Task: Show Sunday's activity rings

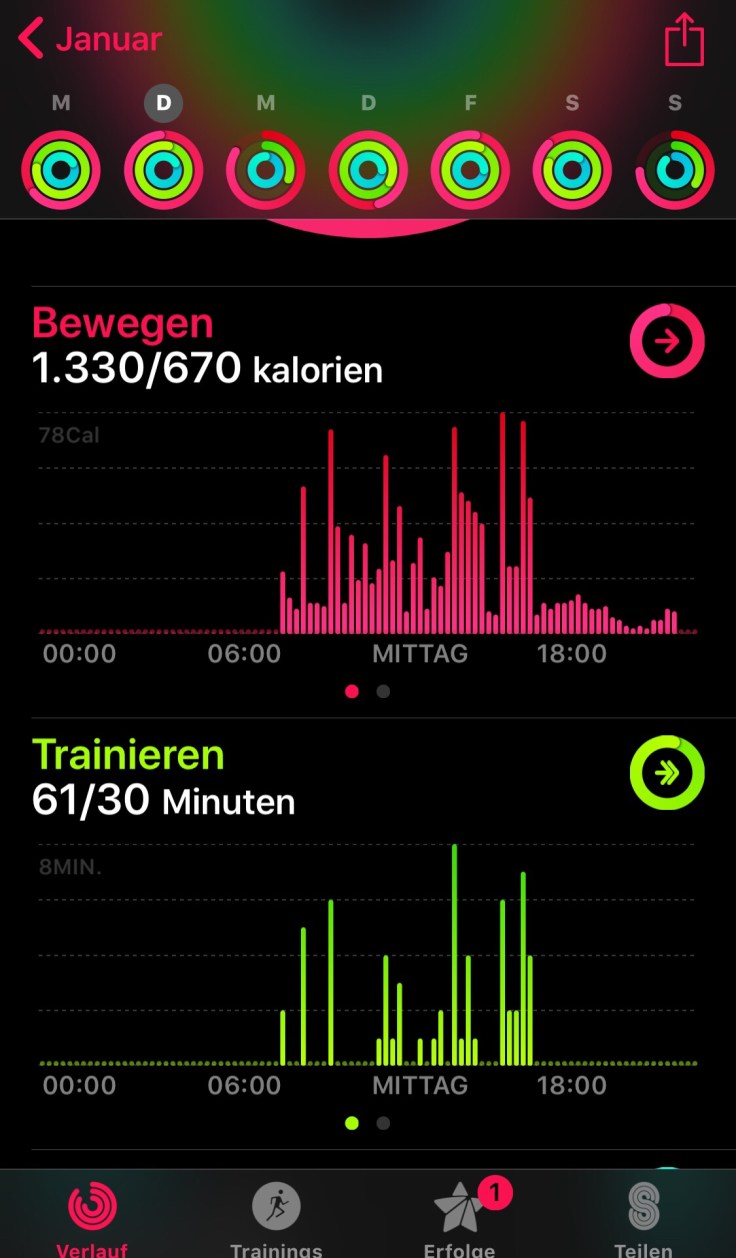Action: point(675,170)
